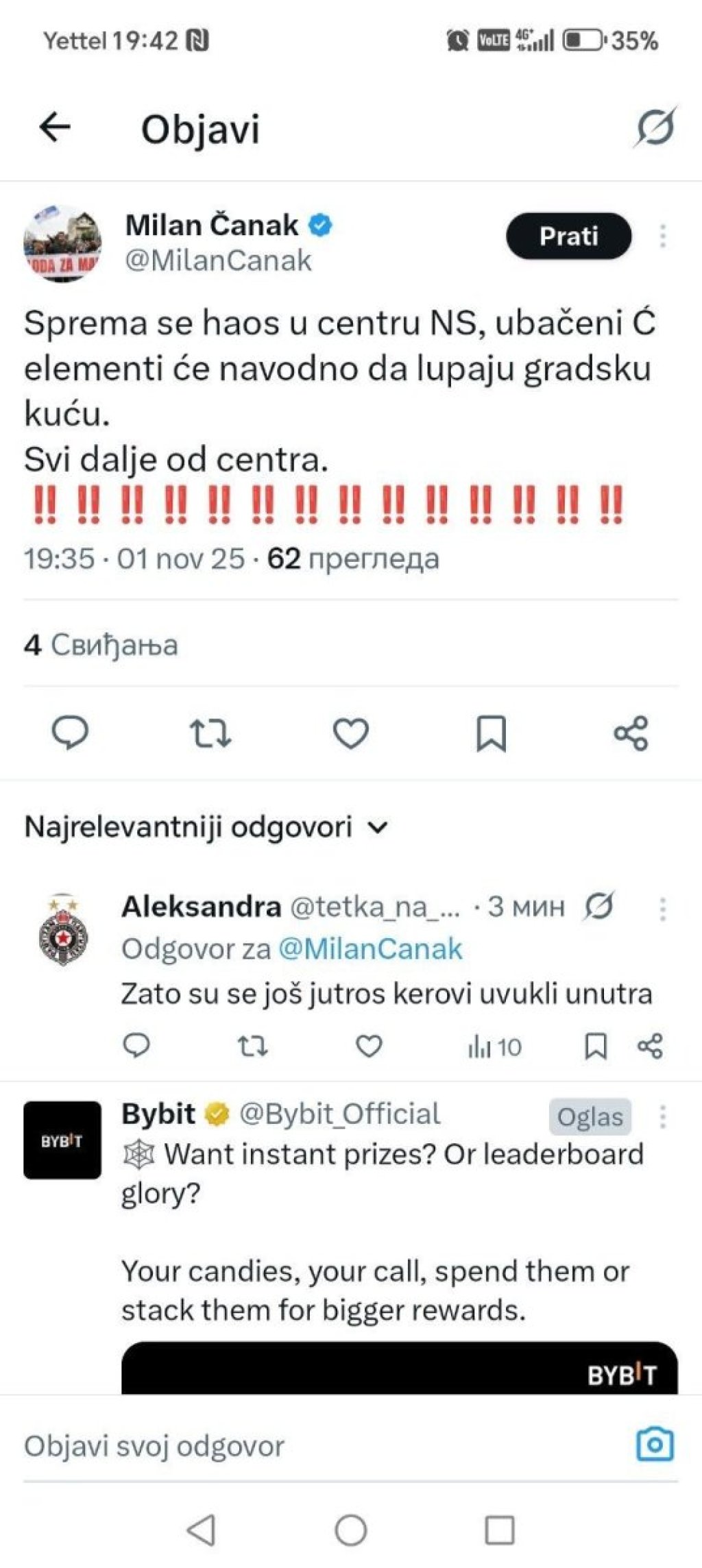Open the options menu on the Bybit ad
The width and height of the screenshot is (702, 1568).
662,1116
